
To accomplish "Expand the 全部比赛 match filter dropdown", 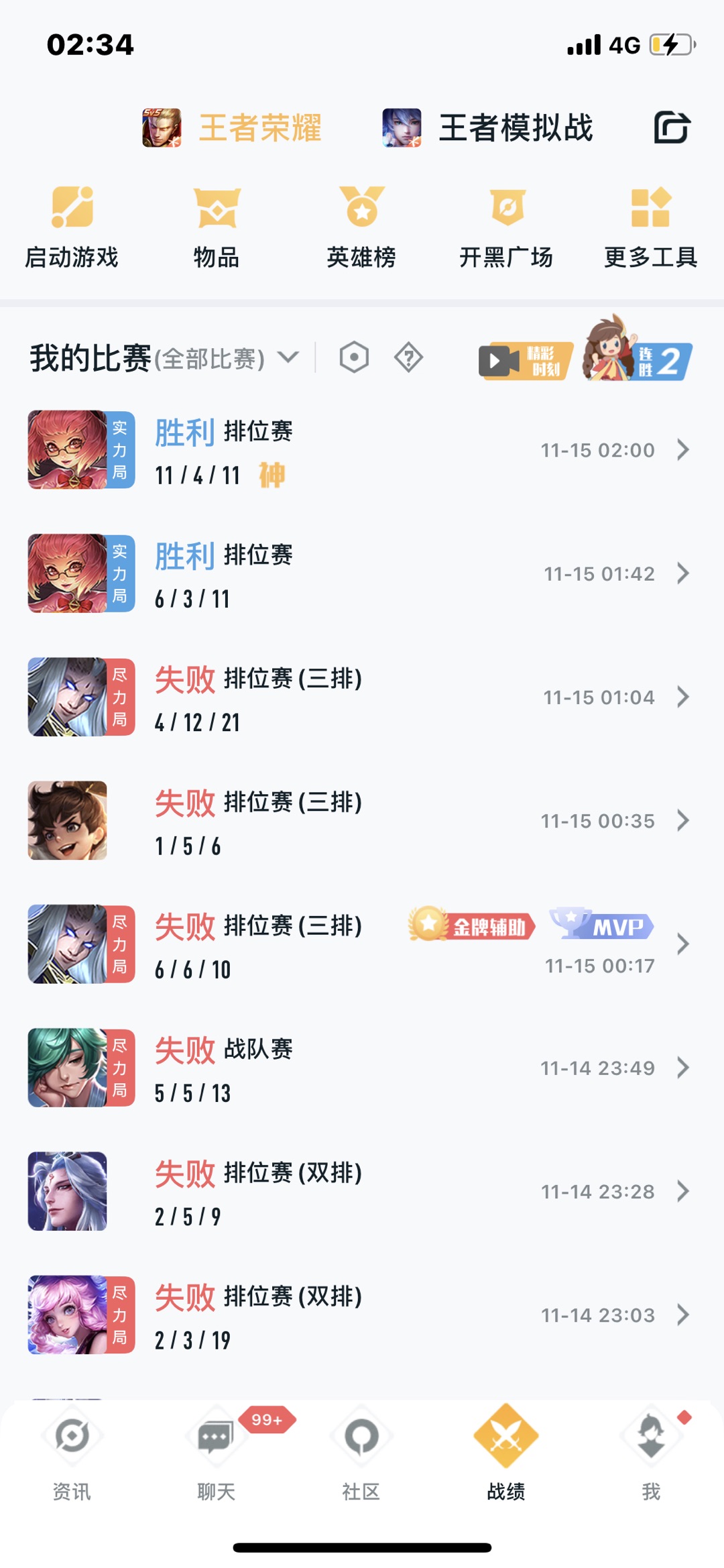I will (x=227, y=358).
